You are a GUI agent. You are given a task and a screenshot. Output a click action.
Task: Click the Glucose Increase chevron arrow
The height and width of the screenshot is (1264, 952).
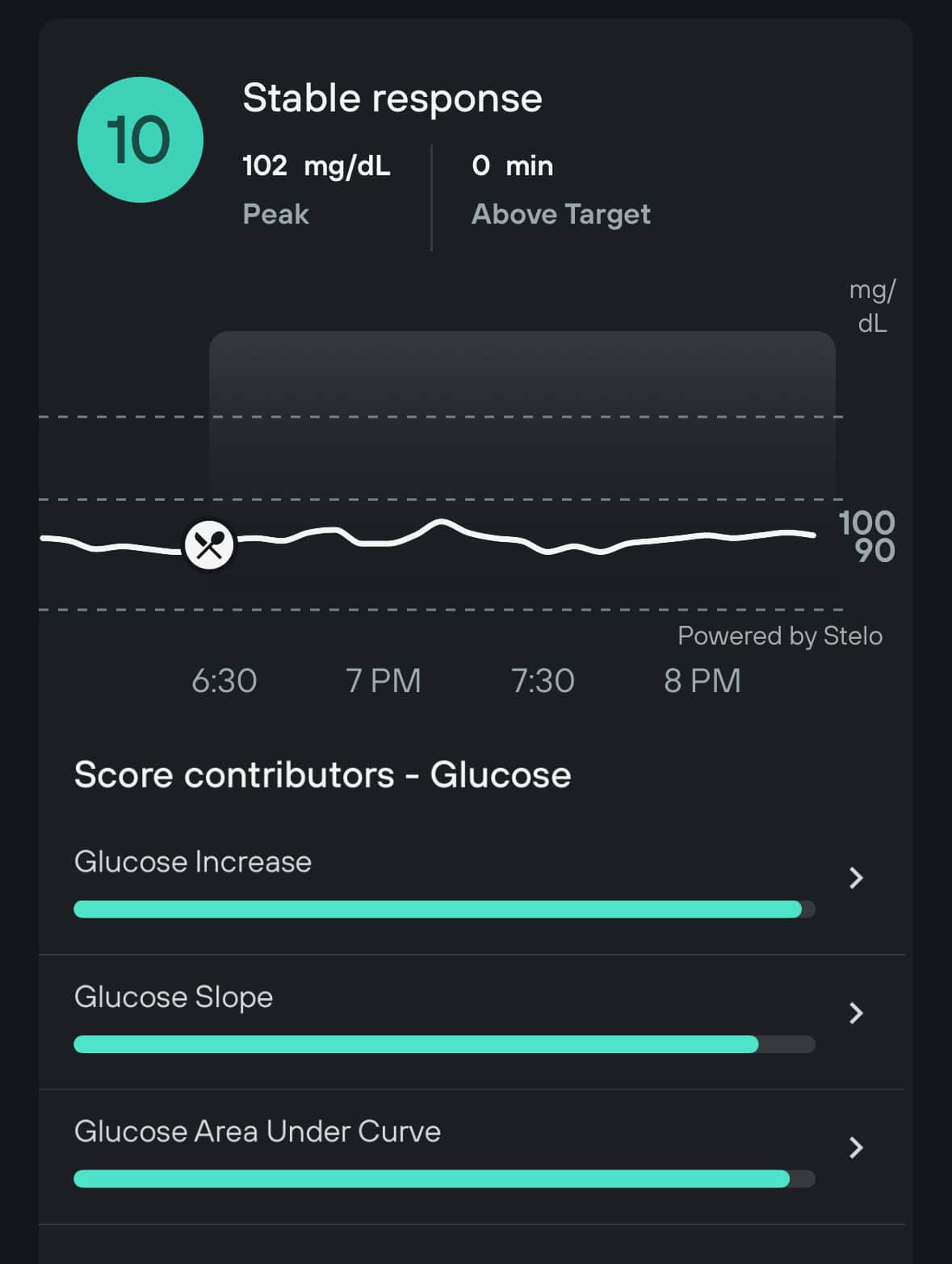(x=856, y=879)
